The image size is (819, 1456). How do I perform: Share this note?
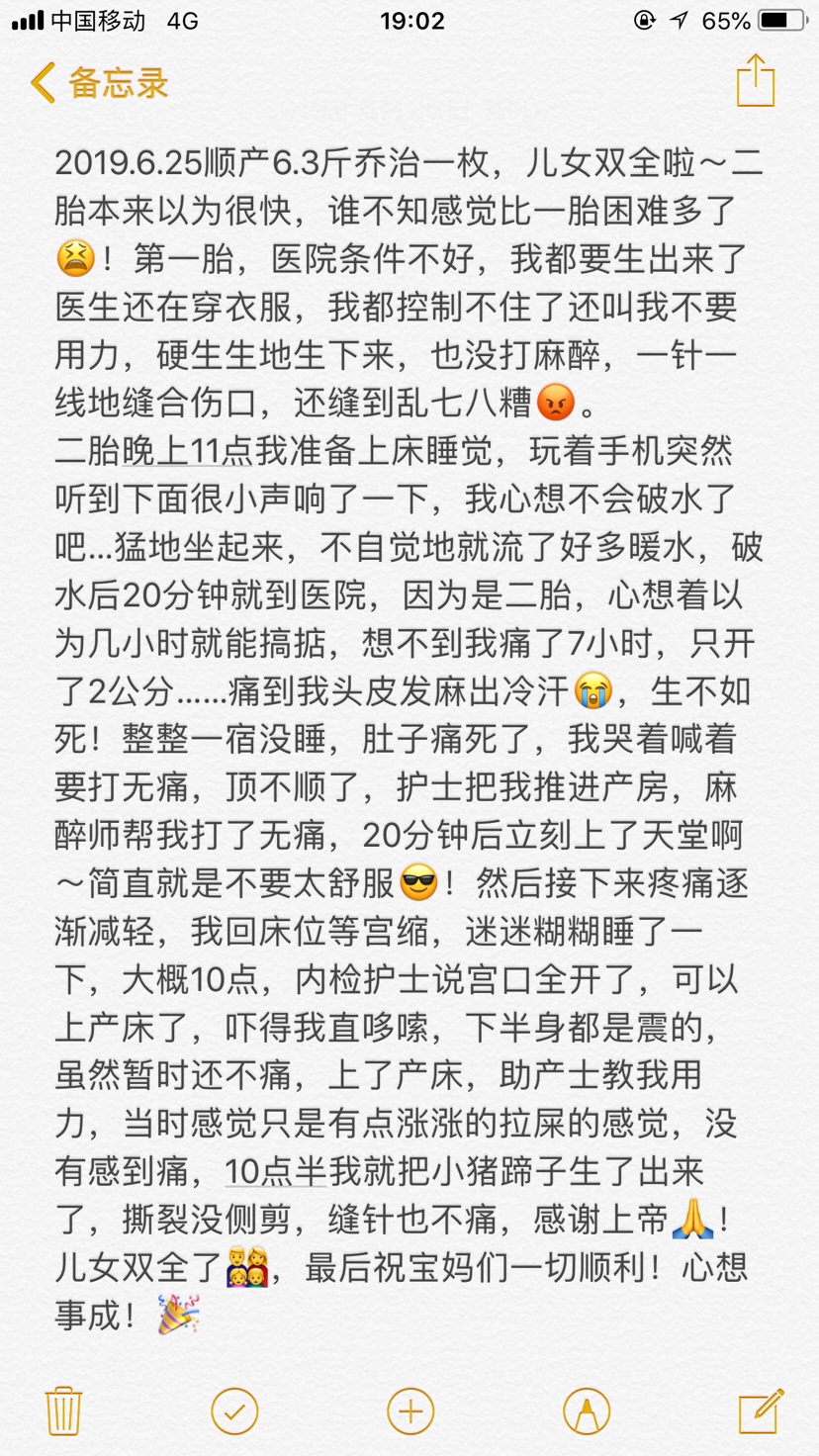click(755, 81)
